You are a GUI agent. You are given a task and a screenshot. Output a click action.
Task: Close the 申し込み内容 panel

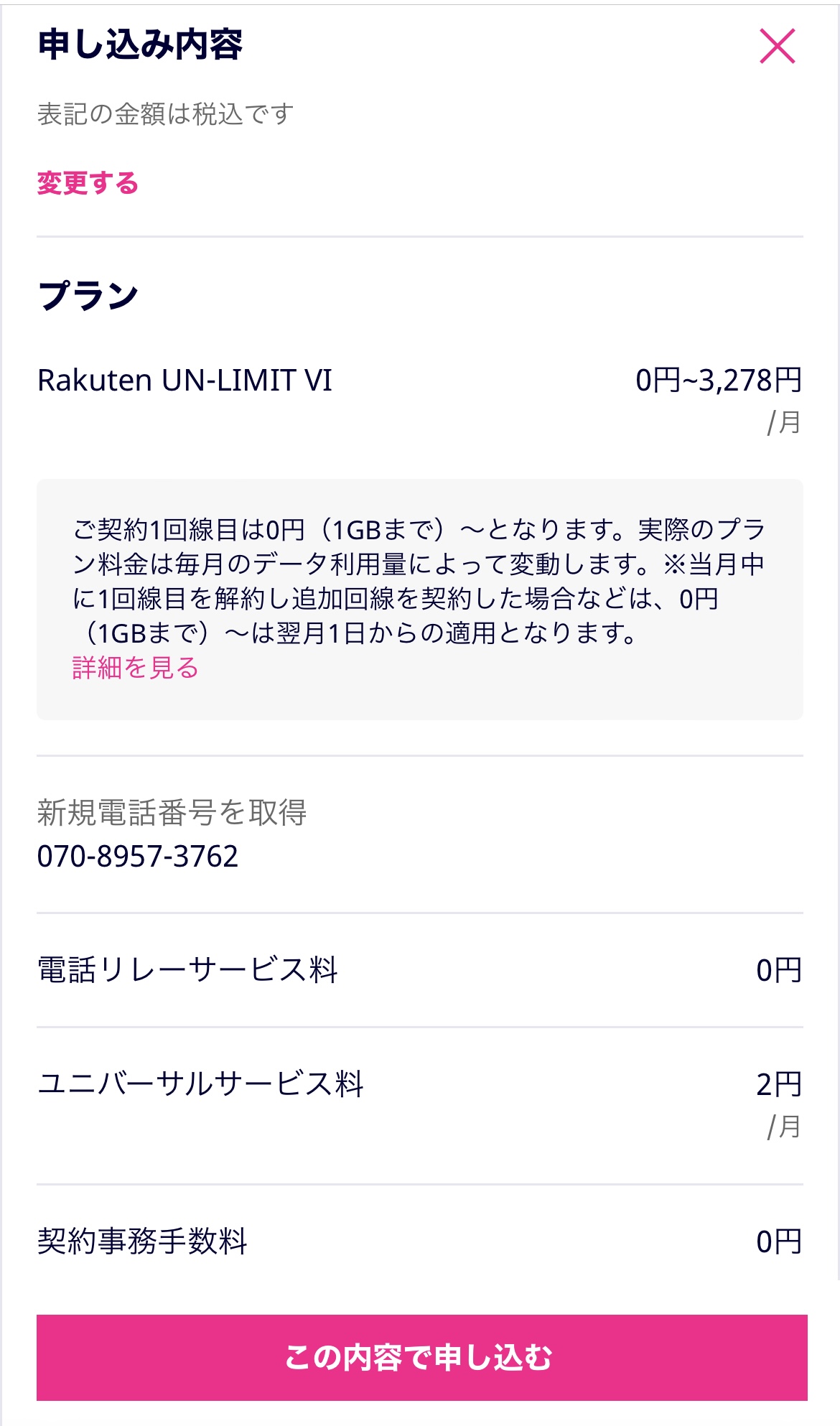[x=777, y=47]
